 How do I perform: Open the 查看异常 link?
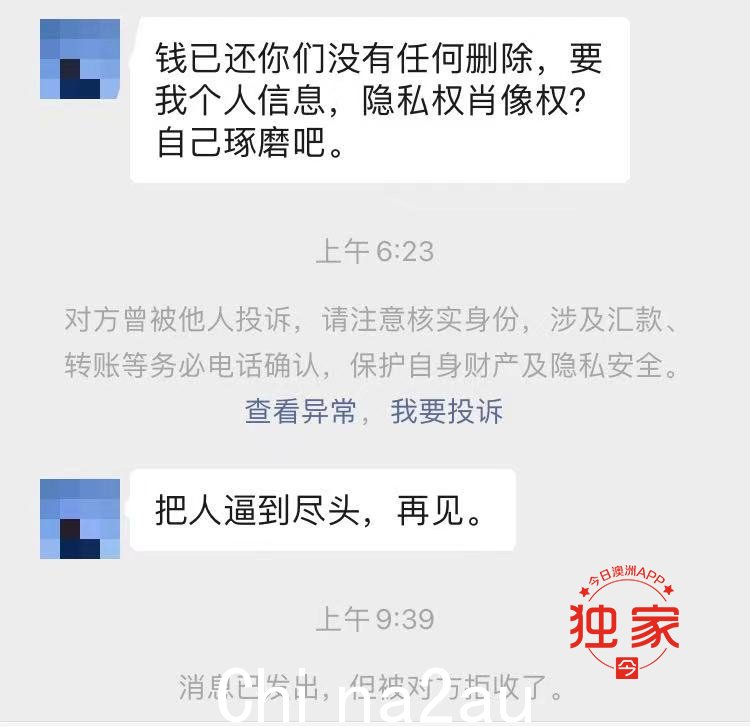(300, 412)
